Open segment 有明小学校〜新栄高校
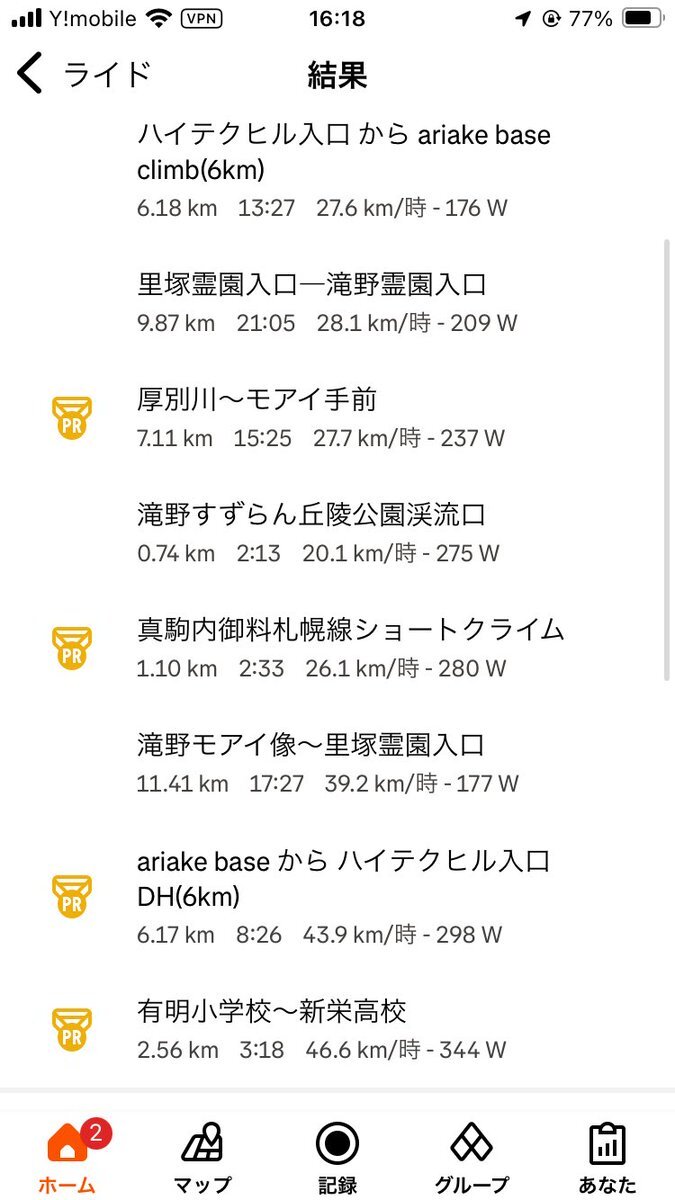The height and width of the screenshot is (1200, 675). [337, 1031]
